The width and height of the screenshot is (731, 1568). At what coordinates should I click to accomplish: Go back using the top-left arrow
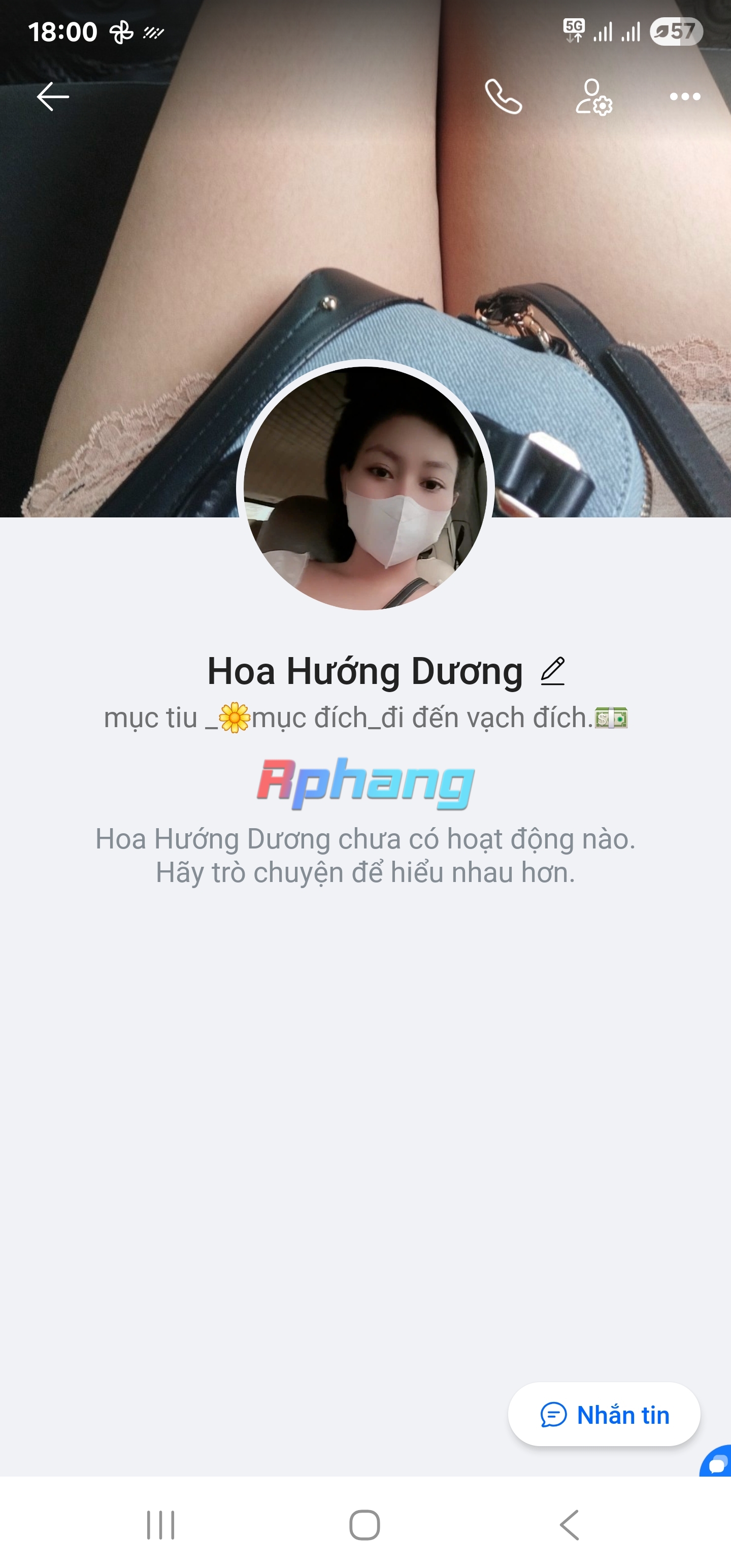pyautogui.click(x=53, y=96)
